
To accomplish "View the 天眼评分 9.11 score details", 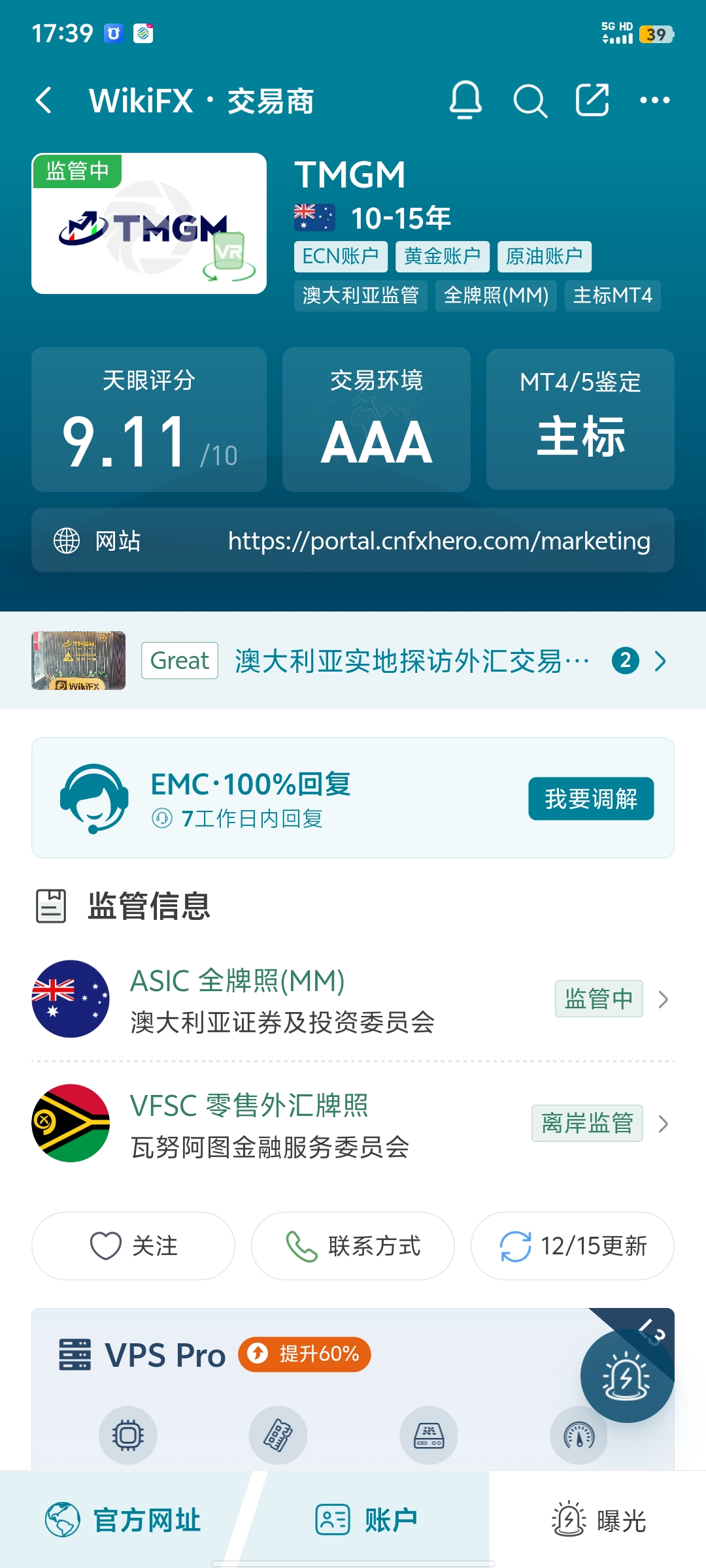I will click(149, 419).
